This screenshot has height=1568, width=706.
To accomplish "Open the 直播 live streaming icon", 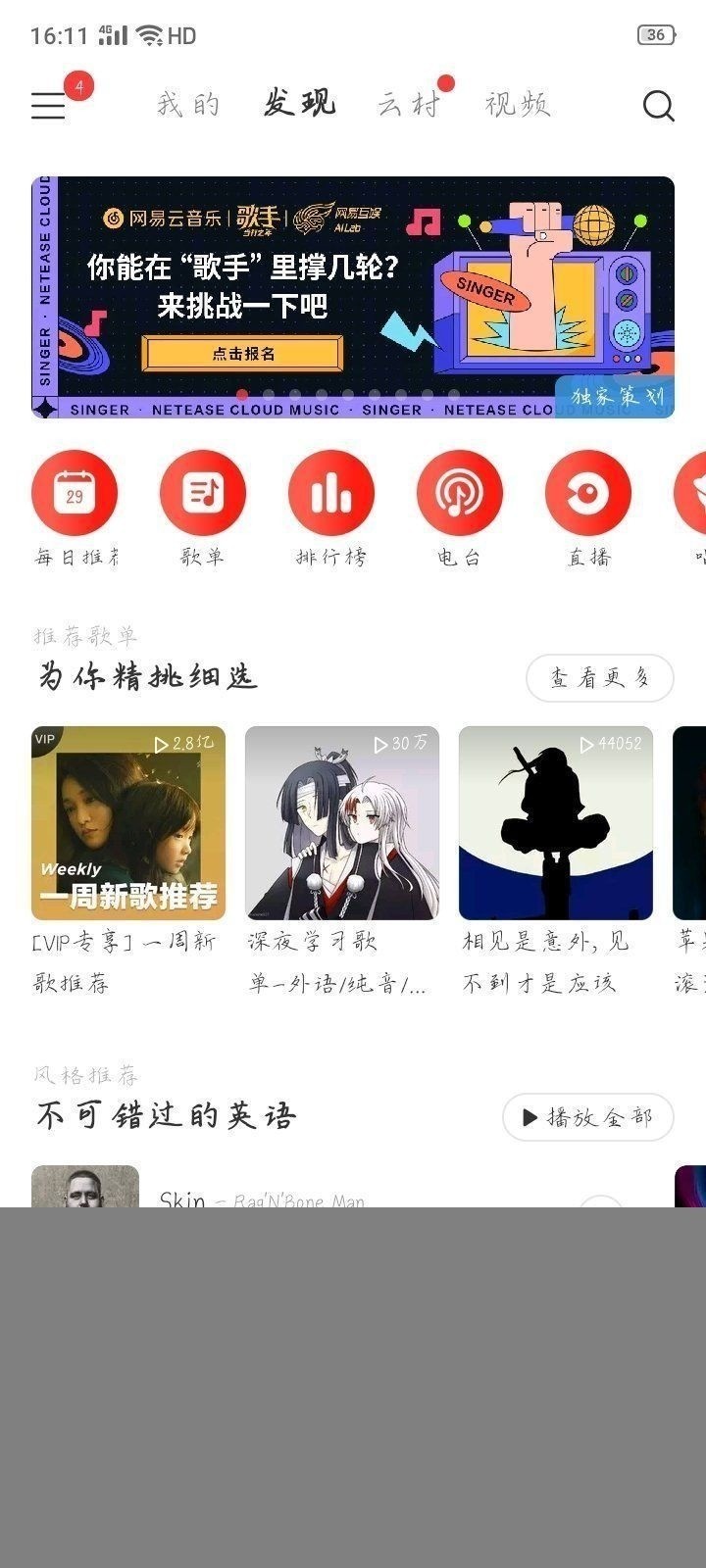I will 587,493.
